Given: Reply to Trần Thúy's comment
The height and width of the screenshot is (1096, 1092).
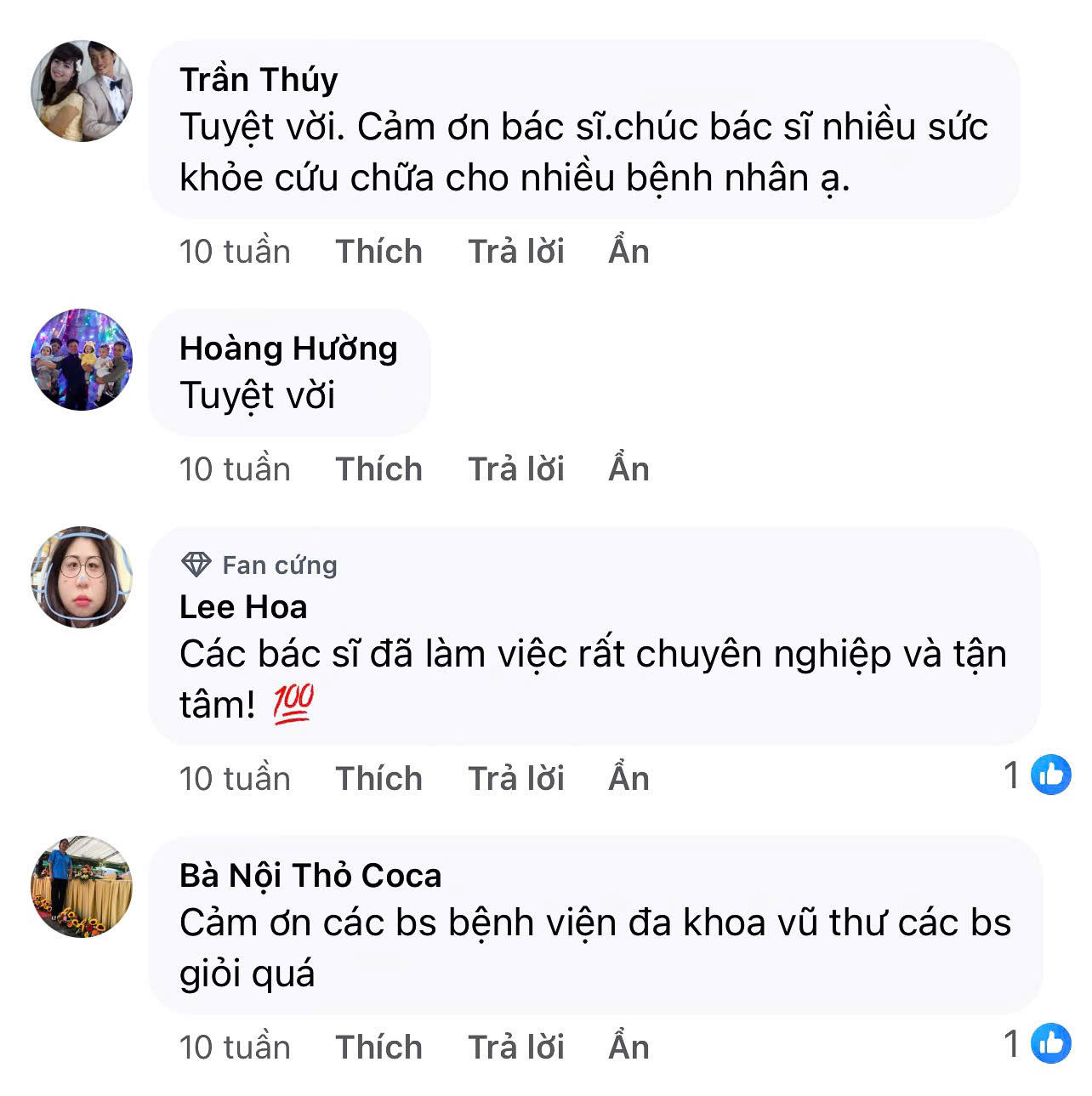Looking at the screenshot, I should (x=516, y=252).
